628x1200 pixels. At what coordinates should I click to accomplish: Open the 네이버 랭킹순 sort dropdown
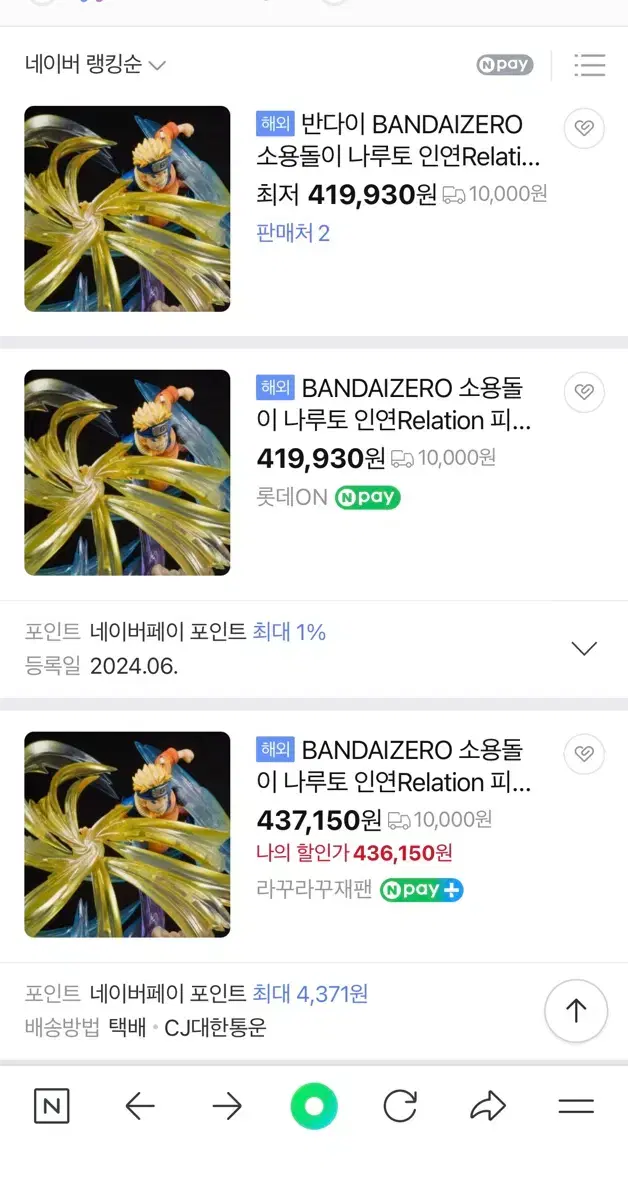point(95,66)
